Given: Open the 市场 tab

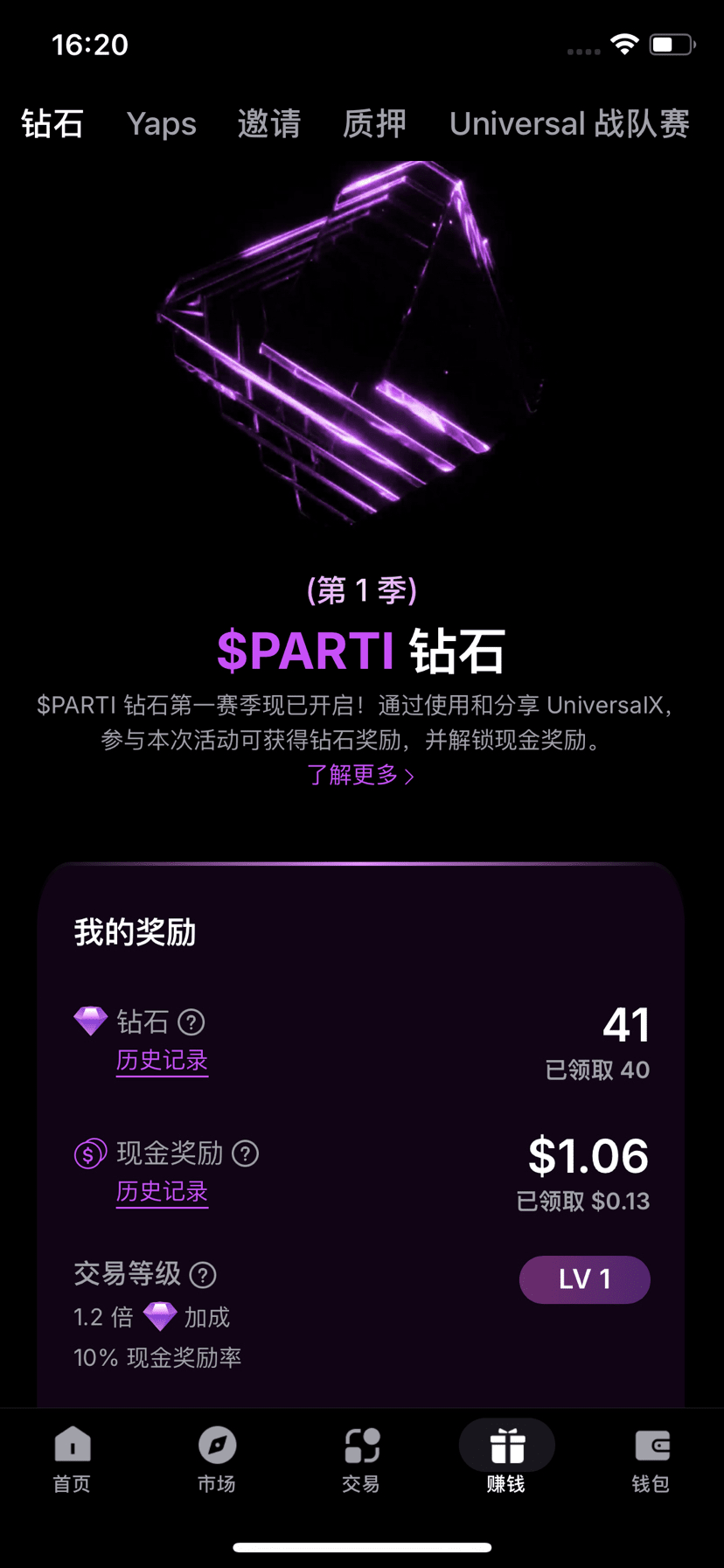Looking at the screenshot, I should pyautogui.click(x=217, y=1457).
